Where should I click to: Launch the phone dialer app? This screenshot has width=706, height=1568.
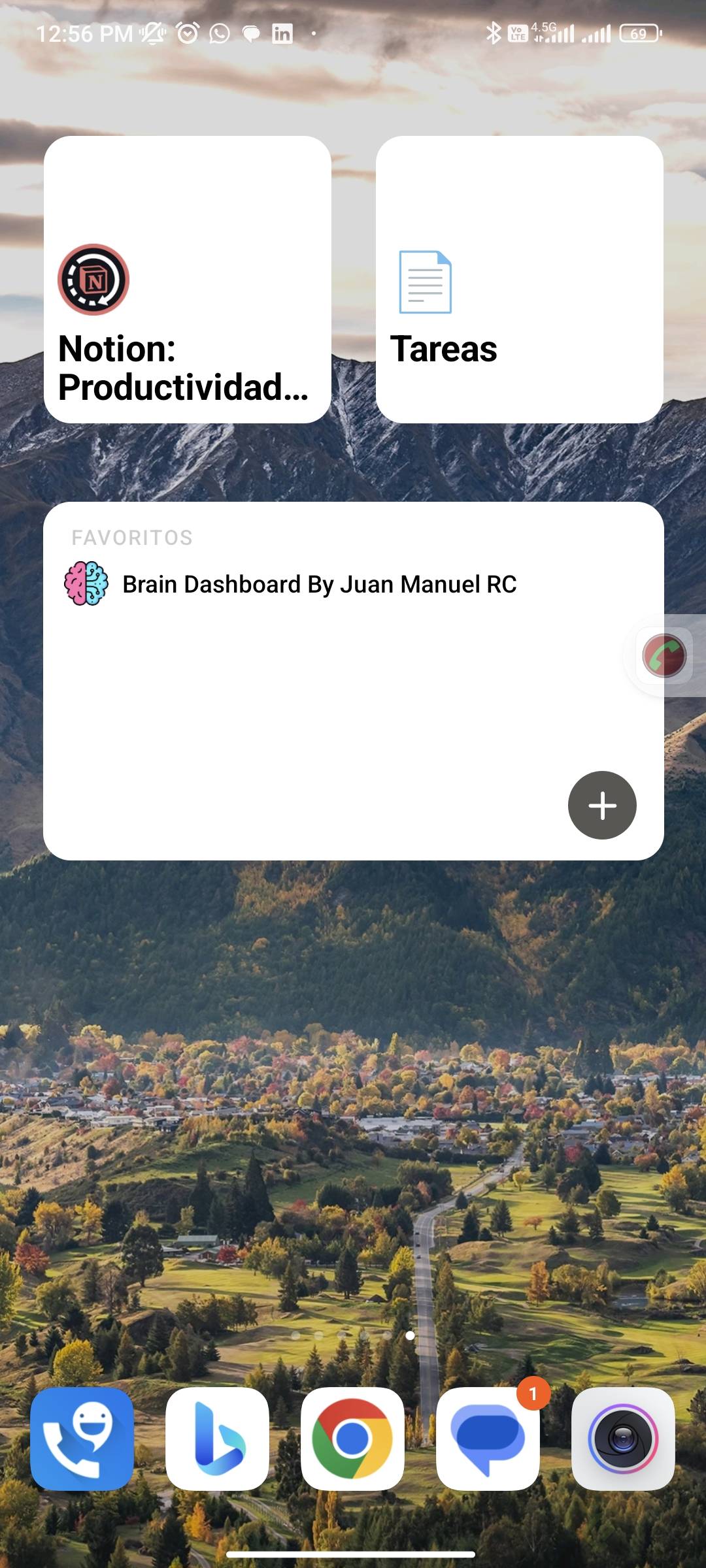[82, 1439]
